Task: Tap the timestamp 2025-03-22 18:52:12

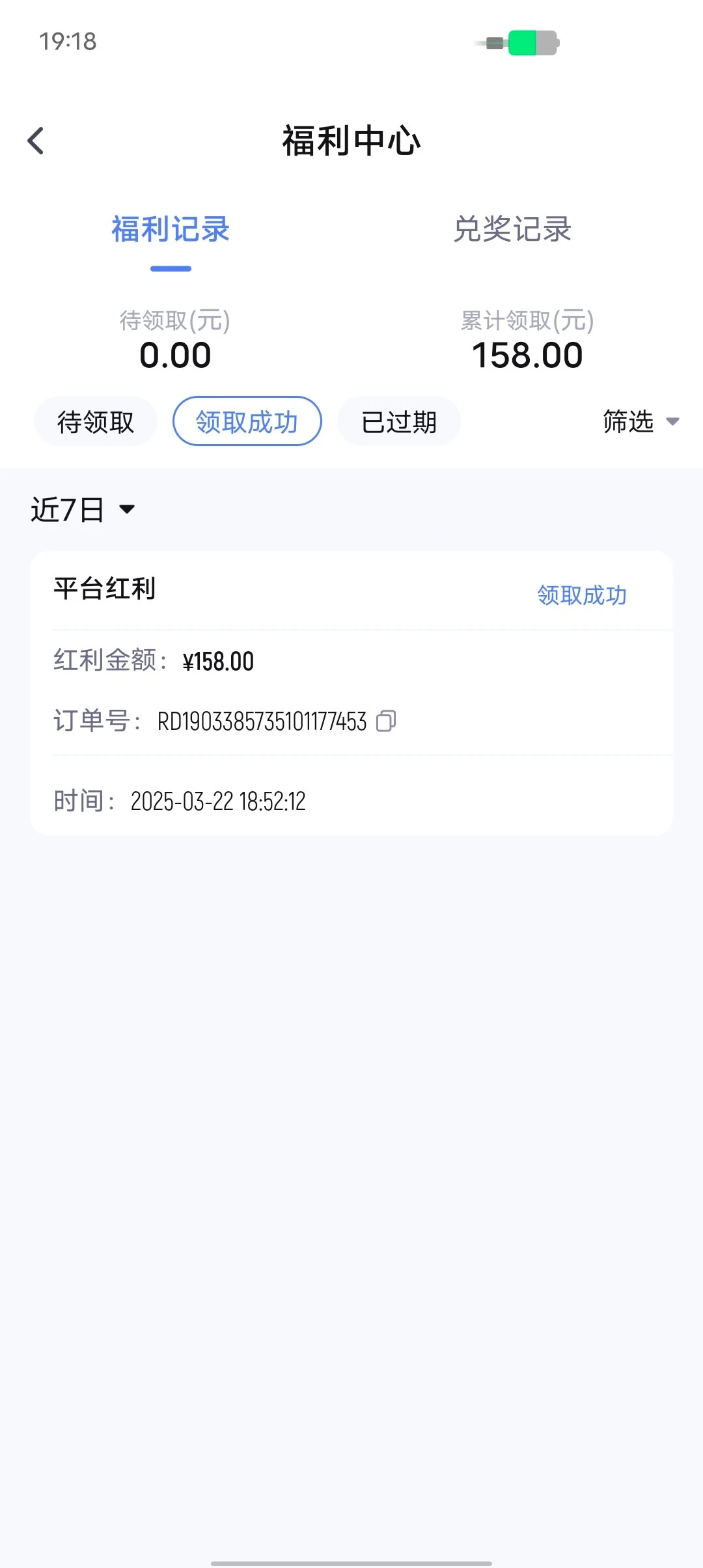Action: [x=218, y=801]
